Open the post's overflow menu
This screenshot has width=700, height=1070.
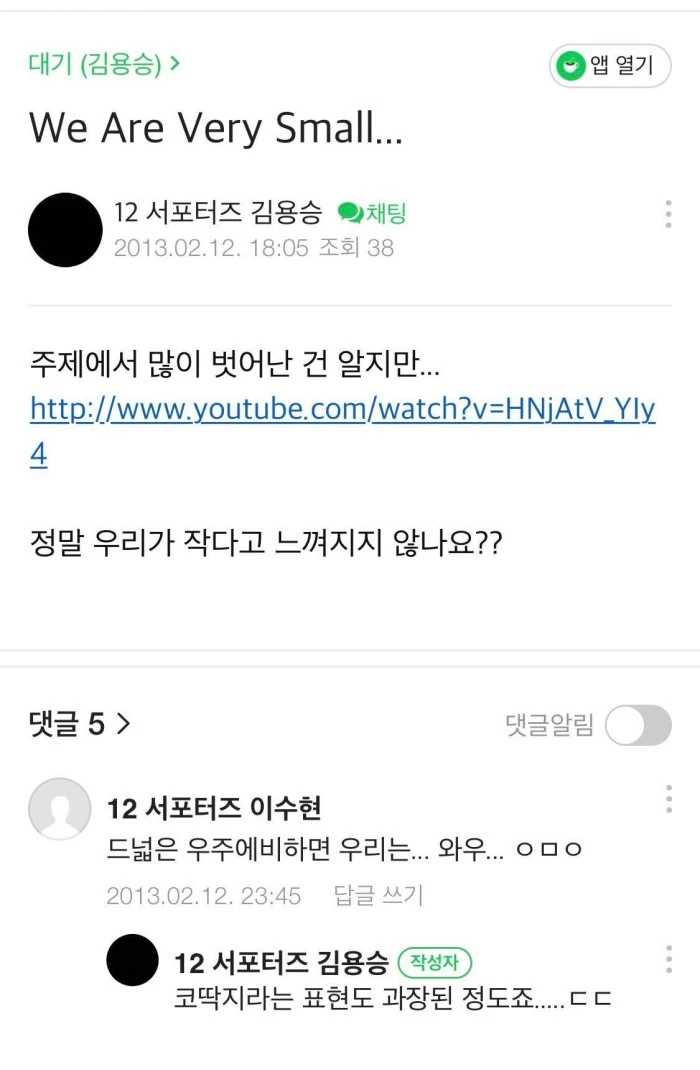(x=668, y=214)
